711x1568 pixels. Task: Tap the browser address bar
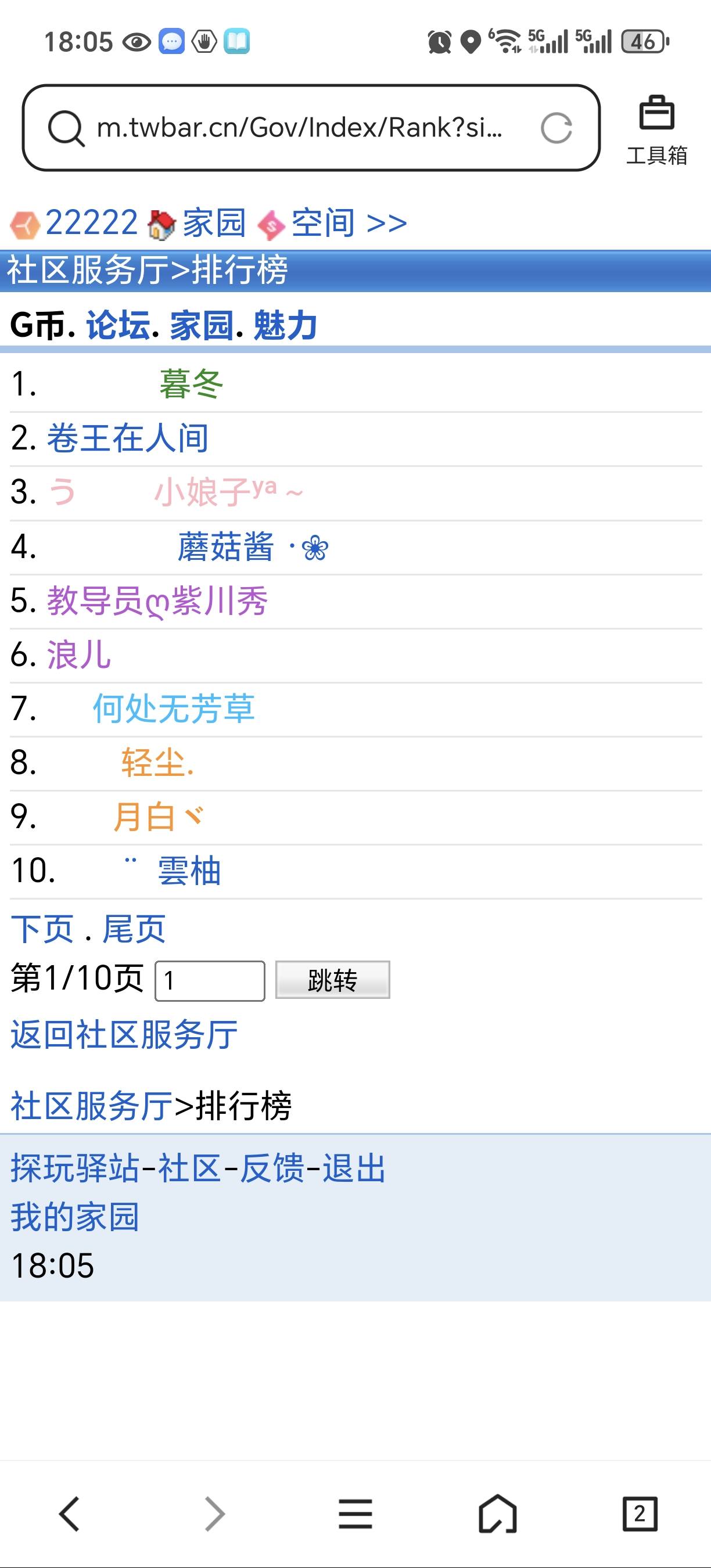tap(298, 128)
